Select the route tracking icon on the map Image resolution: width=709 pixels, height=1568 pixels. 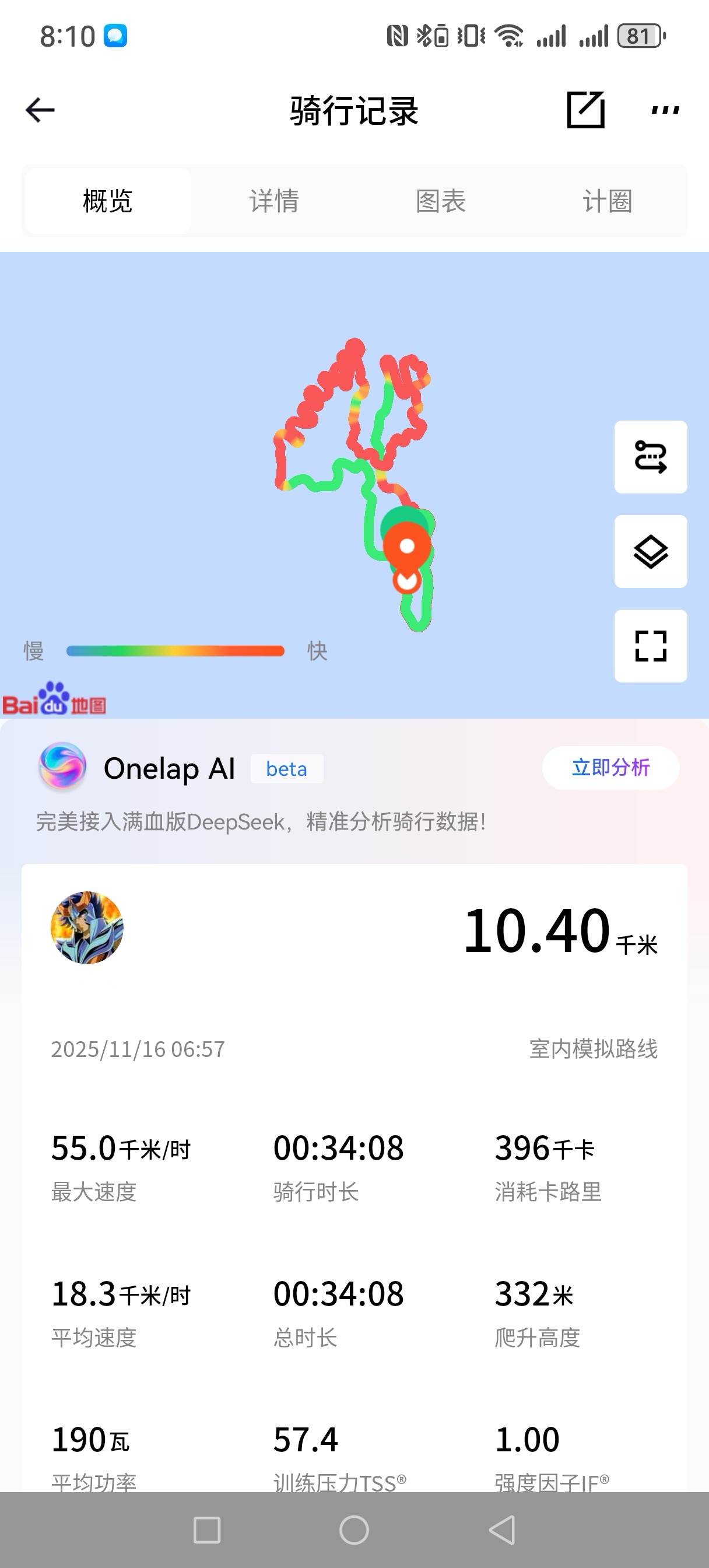pos(651,458)
